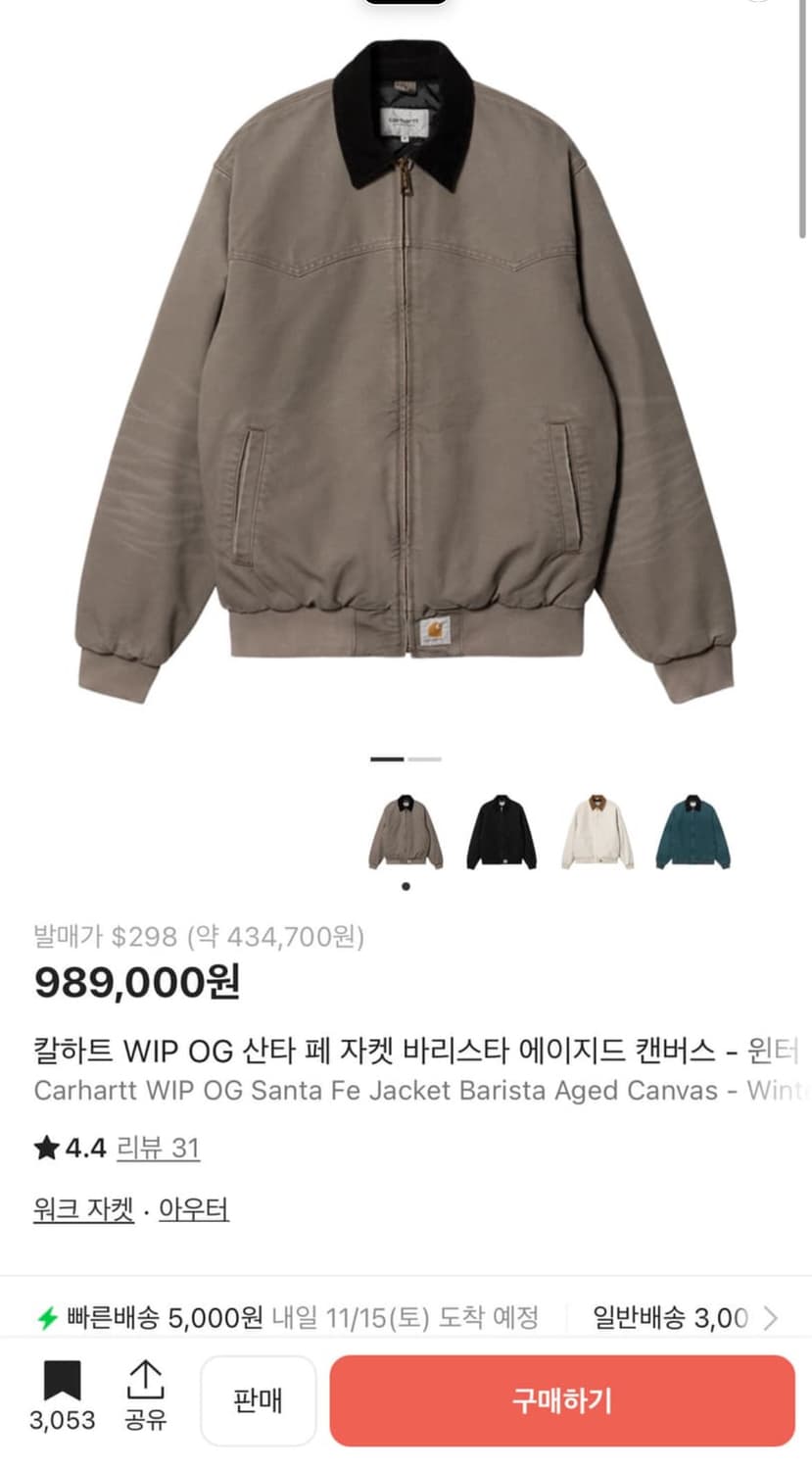Viewport: 812px width, 1470px height.
Task: Tap the 구매하기 purchase button
Action: (563, 1400)
